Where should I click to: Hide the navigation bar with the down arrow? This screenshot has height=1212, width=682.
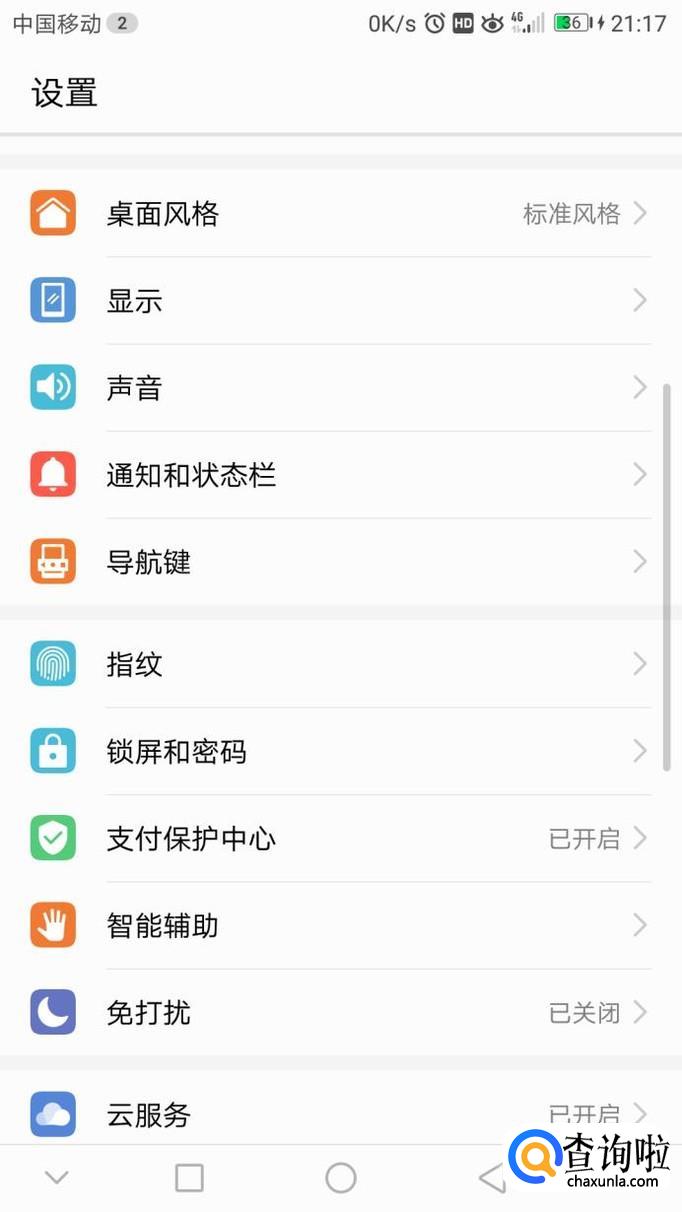[57, 1178]
